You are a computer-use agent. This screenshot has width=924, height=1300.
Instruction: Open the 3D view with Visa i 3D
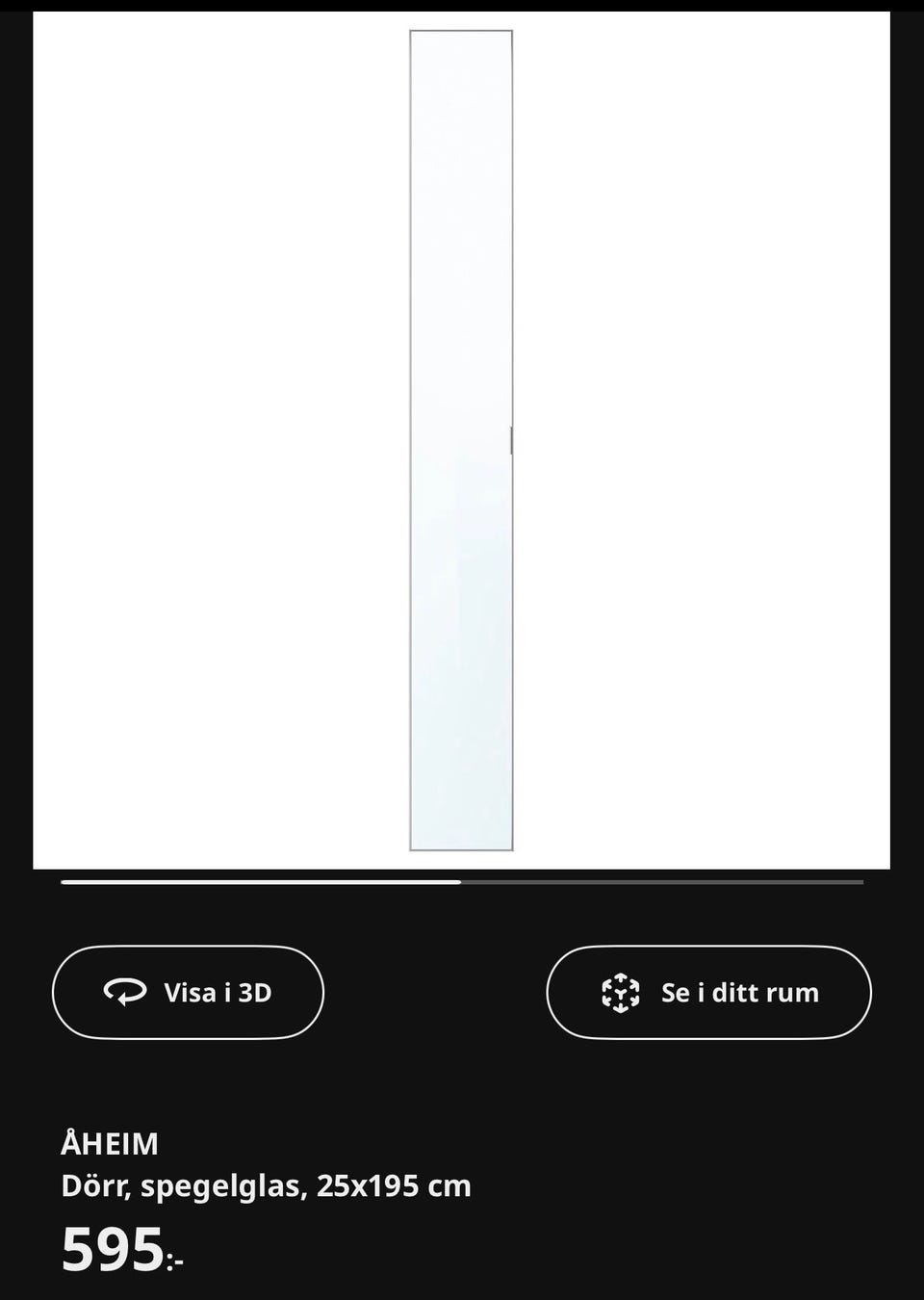[188, 992]
